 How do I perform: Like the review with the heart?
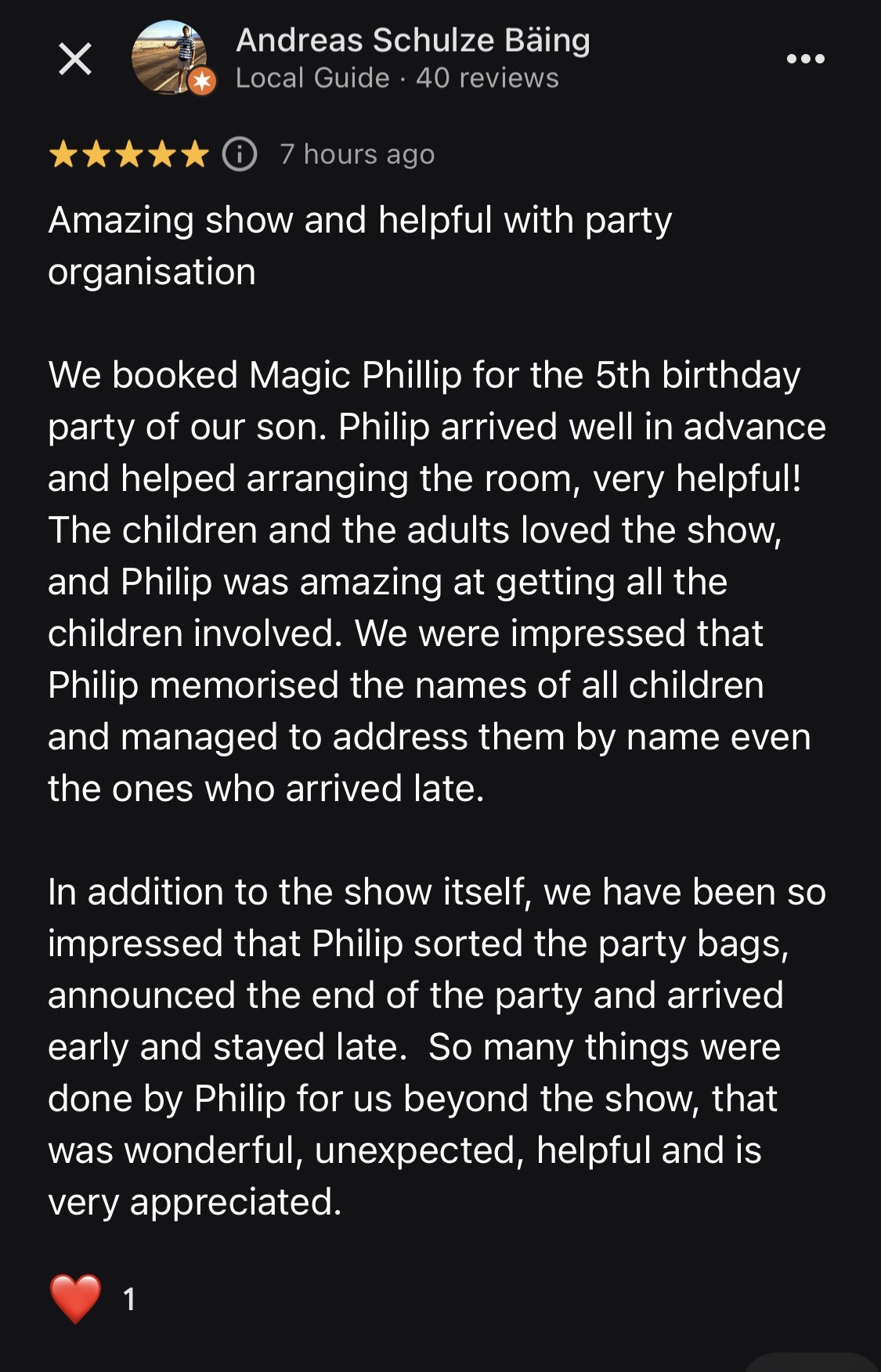point(75,1298)
